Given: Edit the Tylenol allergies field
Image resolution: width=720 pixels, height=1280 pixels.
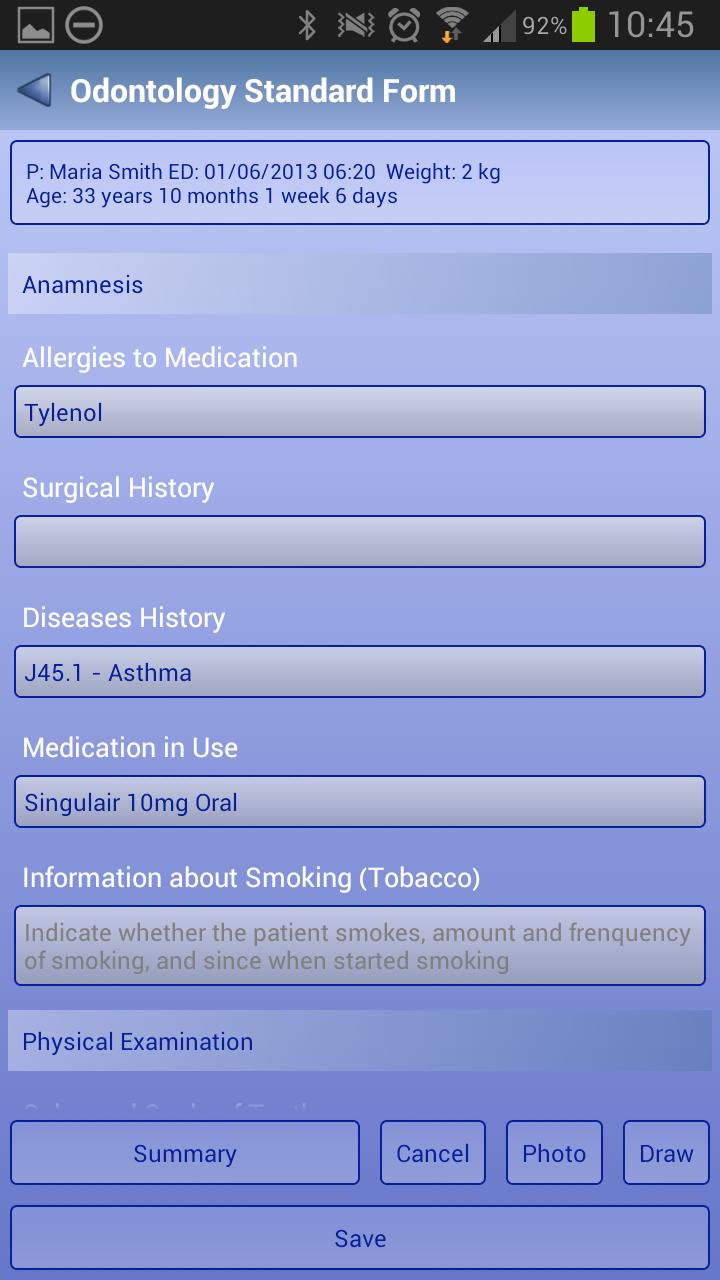Looking at the screenshot, I should pyautogui.click(x=360, y=411).
